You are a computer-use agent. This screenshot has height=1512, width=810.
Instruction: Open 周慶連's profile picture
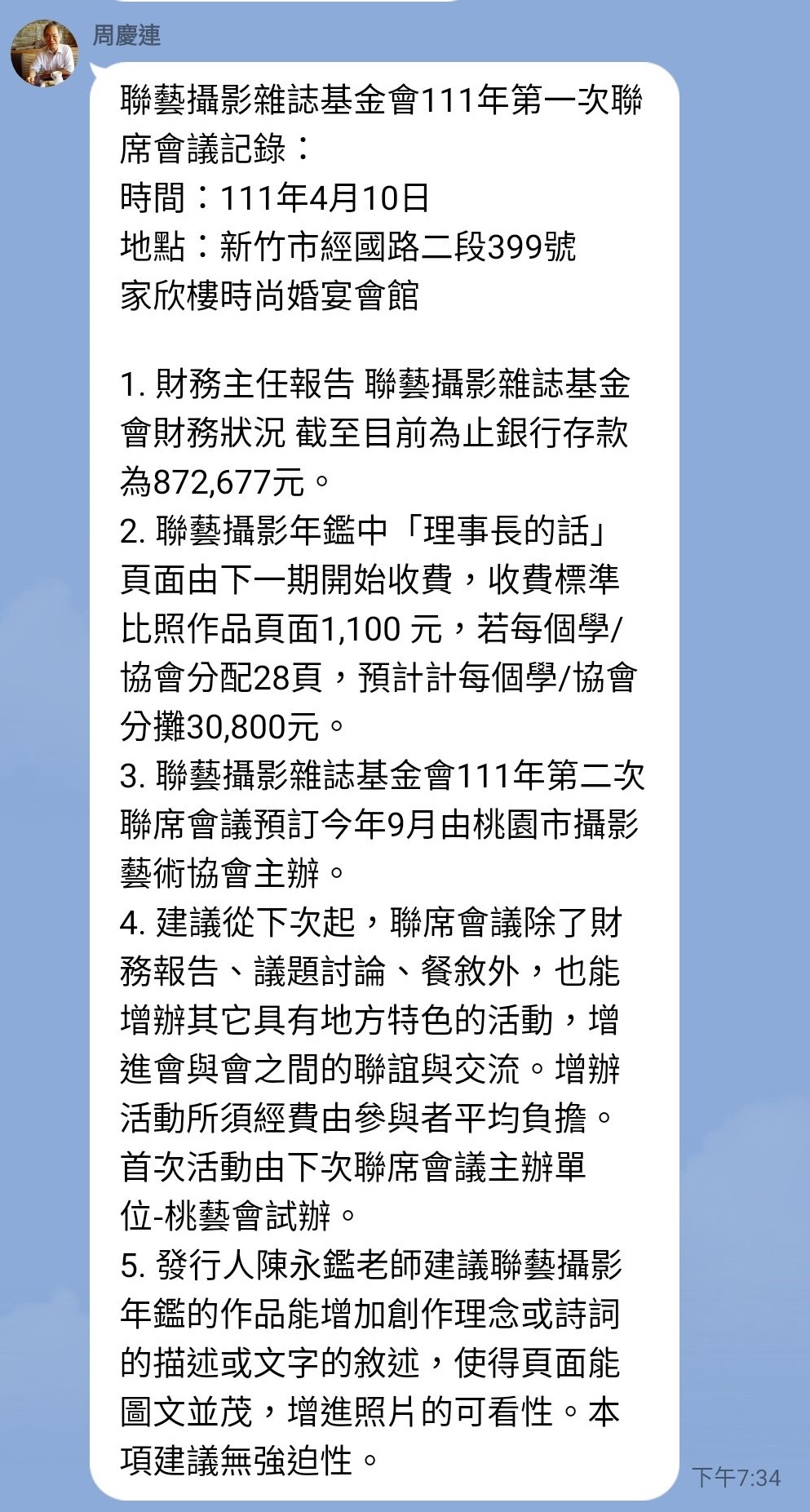tap(45, 52)
